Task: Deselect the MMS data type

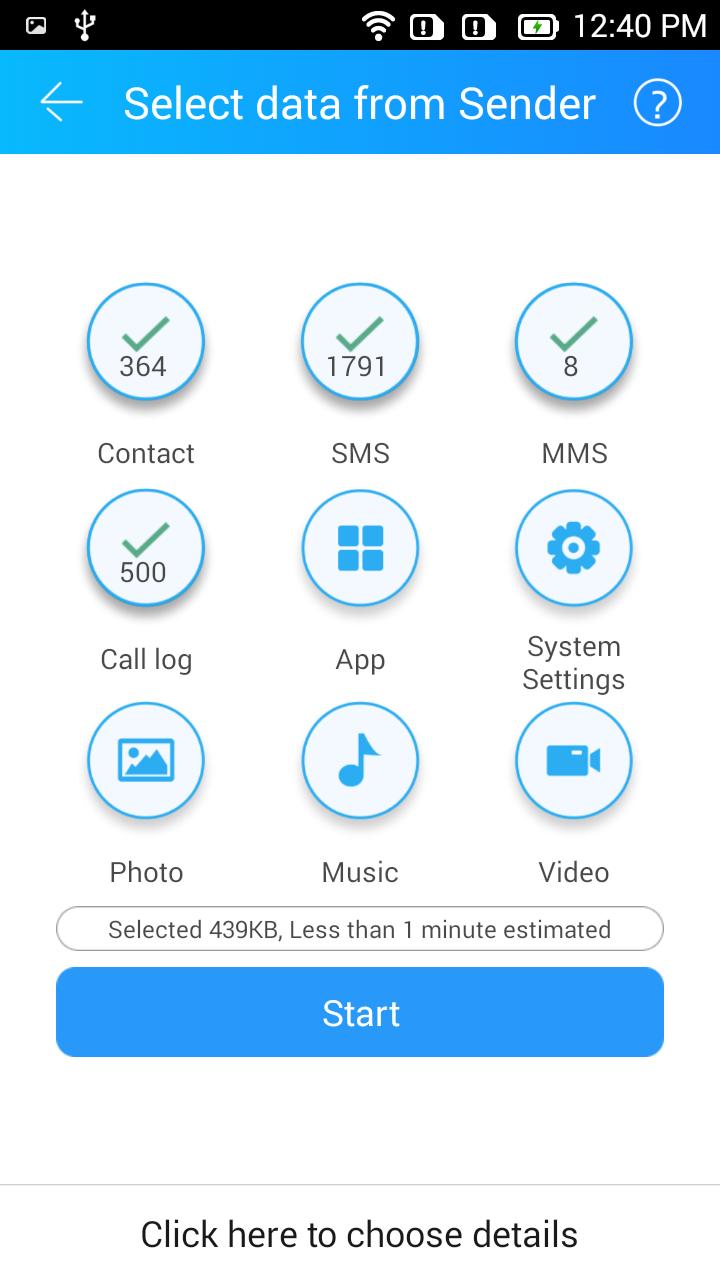Action: (x=573, y=342)
